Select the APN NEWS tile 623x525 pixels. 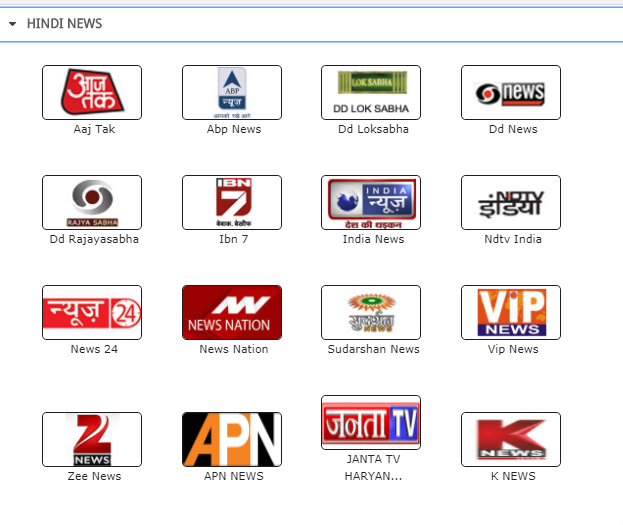(232, 439)
